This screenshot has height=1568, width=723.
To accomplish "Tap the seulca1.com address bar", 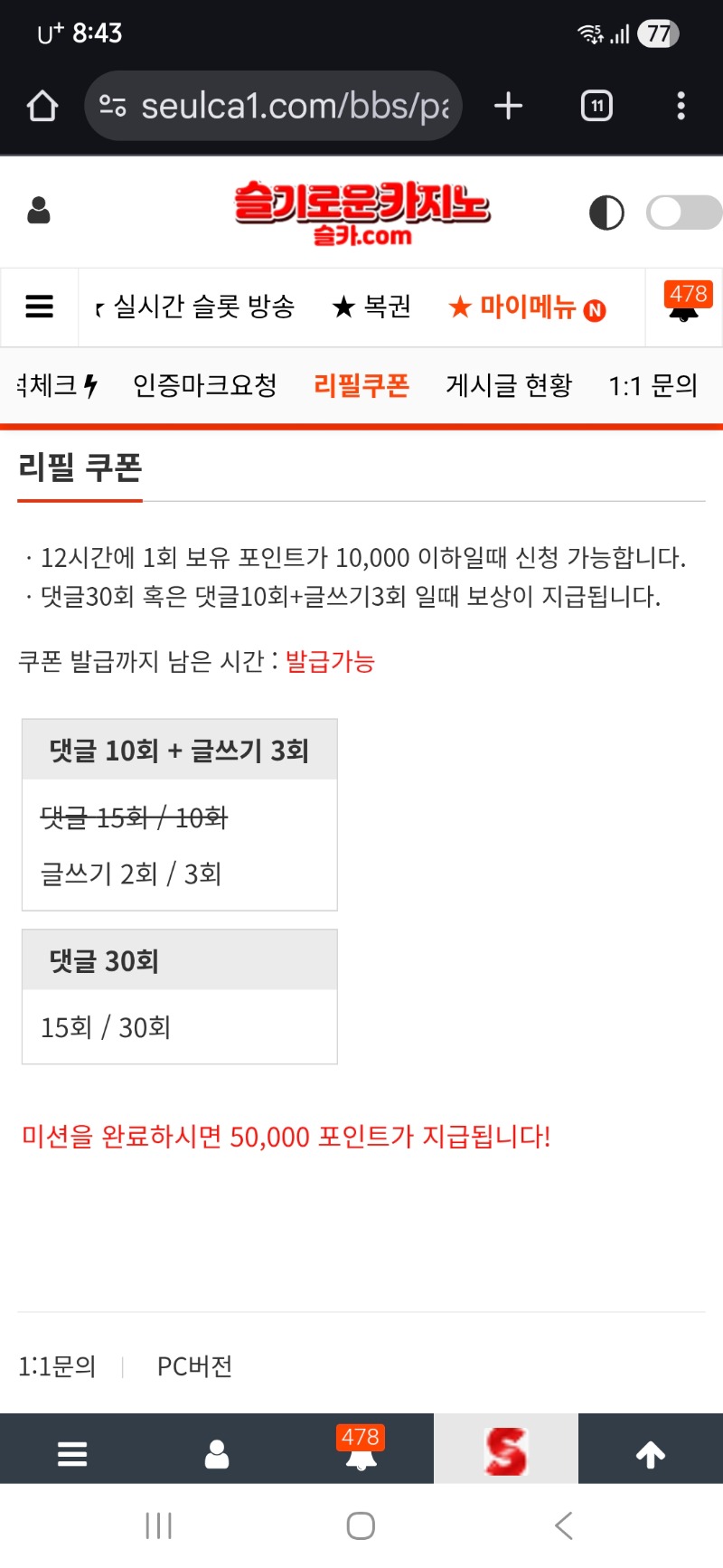I will tap(271, 105).
